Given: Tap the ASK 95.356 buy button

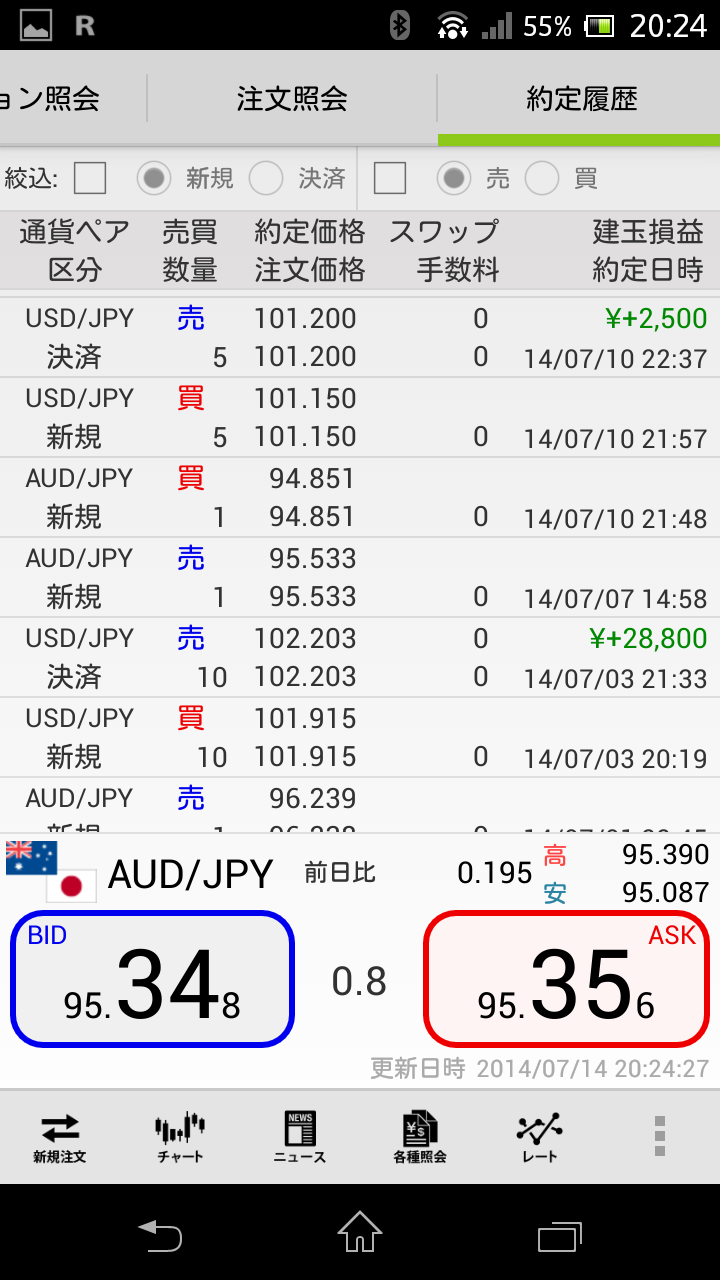Looking at the screenshot, I should [567, 979].
